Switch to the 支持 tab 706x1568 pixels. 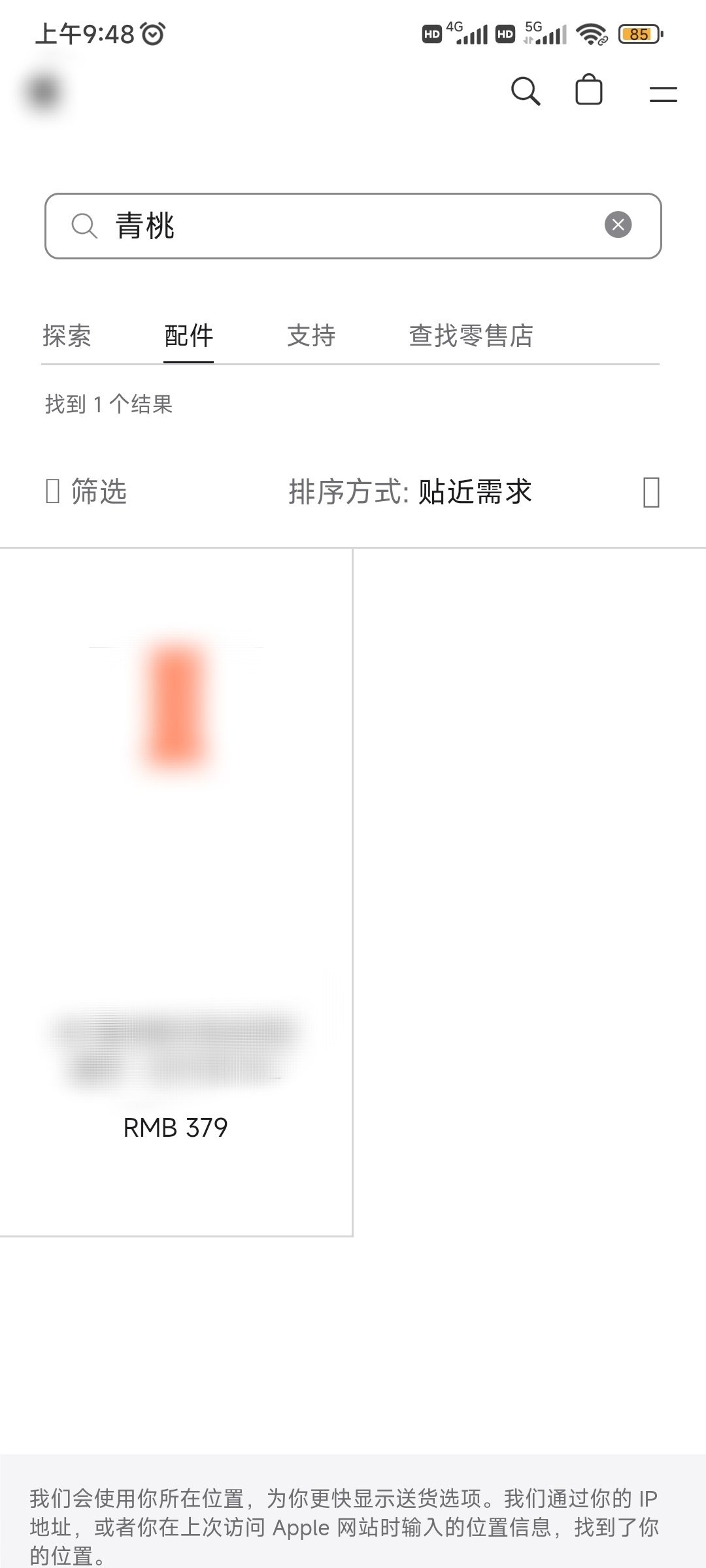pyautogui.click(x=312, y=335)
